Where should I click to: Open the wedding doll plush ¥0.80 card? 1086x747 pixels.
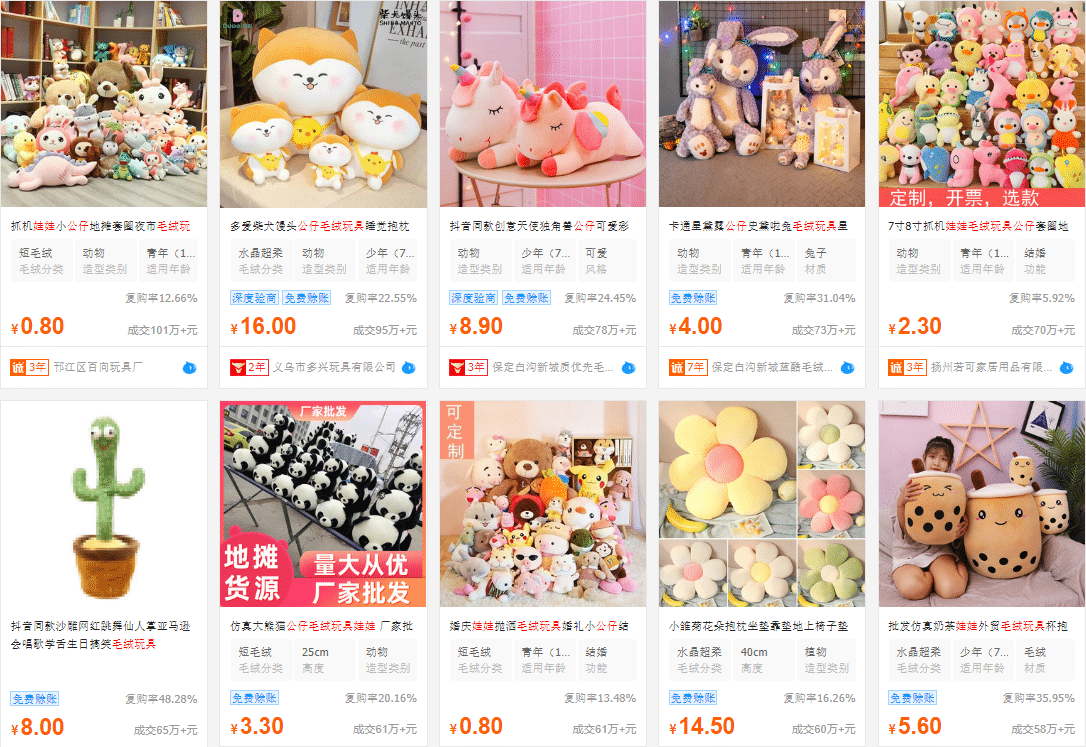[542, 504]
